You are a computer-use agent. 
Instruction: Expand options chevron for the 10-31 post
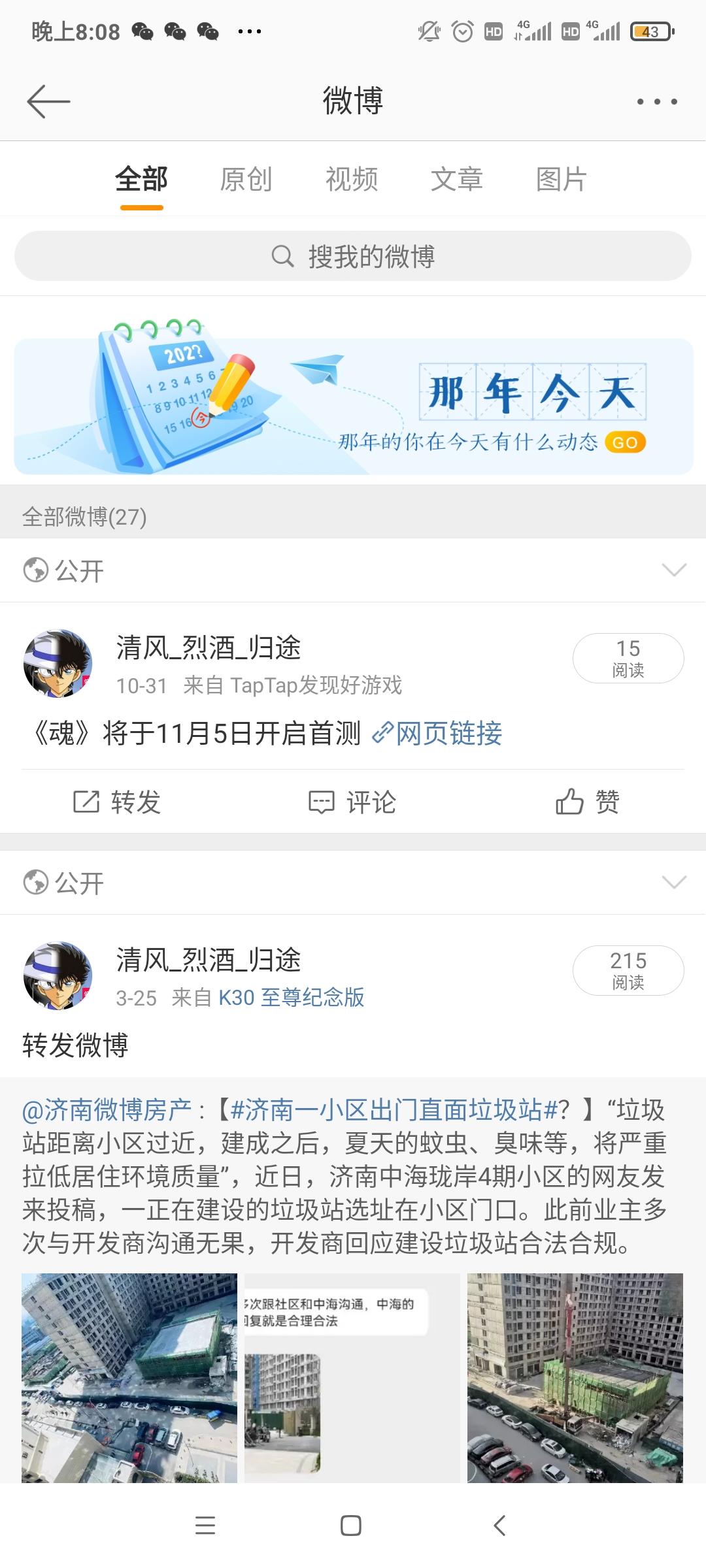coord(674,570)
